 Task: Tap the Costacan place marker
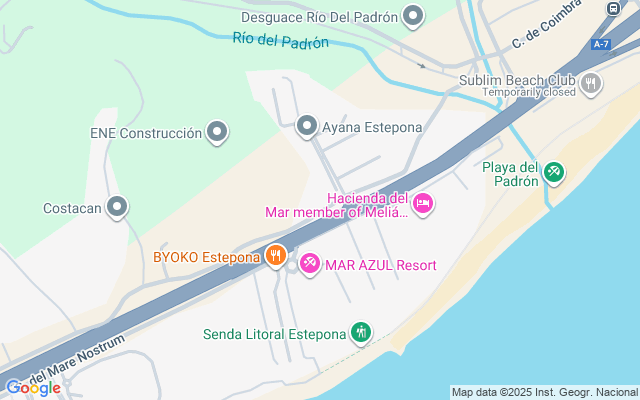(118, 208)
